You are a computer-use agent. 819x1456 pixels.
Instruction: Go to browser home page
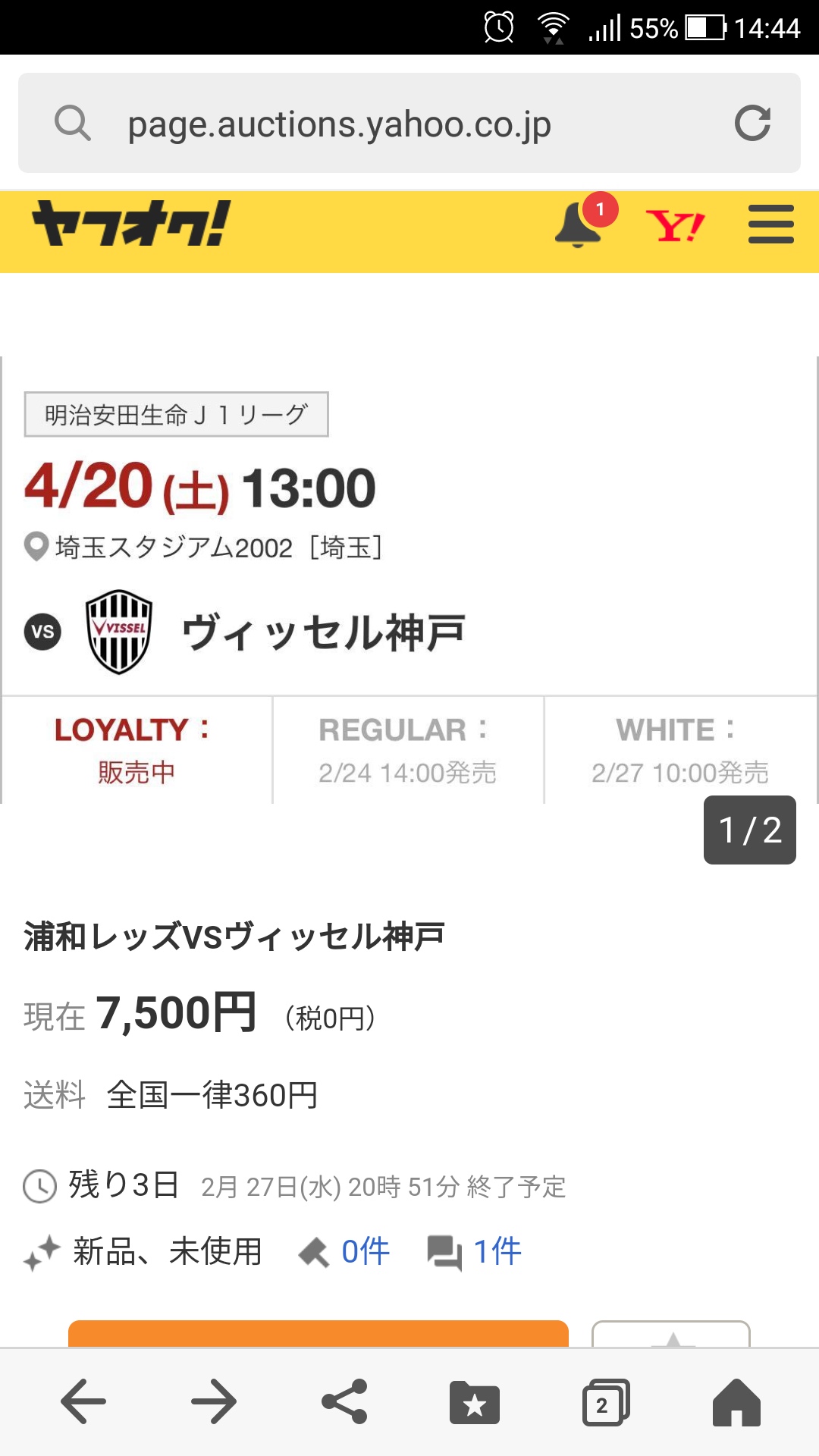[736, 1403]
